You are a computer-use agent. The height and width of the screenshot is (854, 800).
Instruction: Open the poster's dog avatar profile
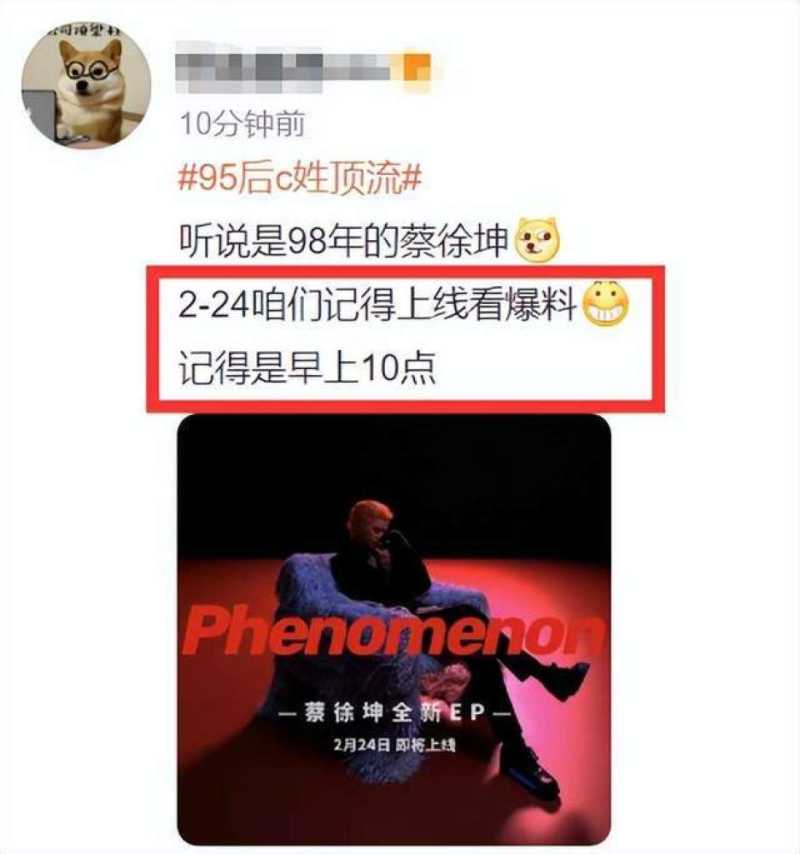86,85
